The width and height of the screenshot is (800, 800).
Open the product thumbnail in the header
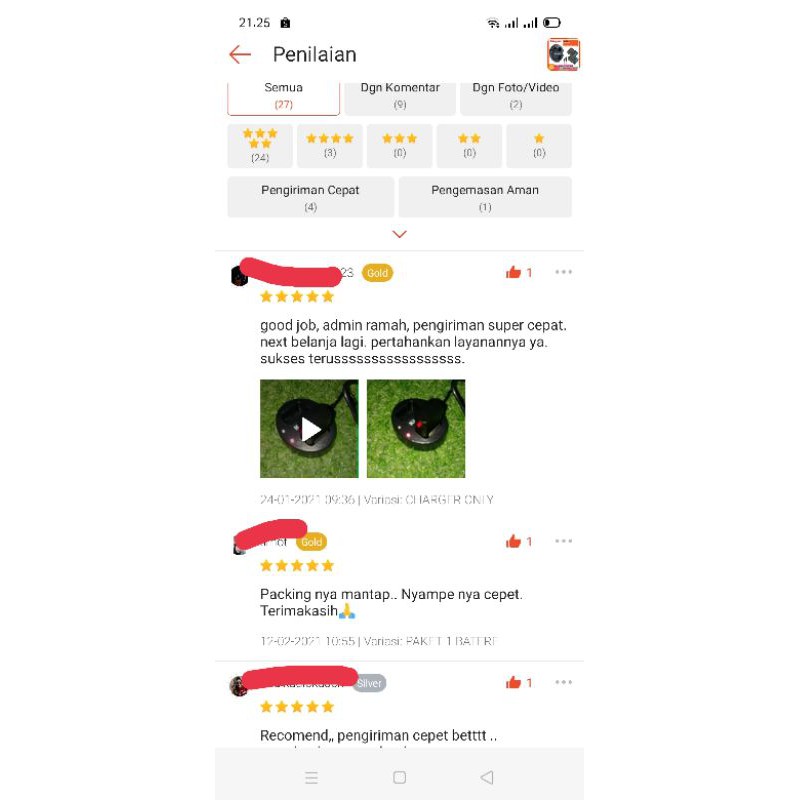coord(563,54)
